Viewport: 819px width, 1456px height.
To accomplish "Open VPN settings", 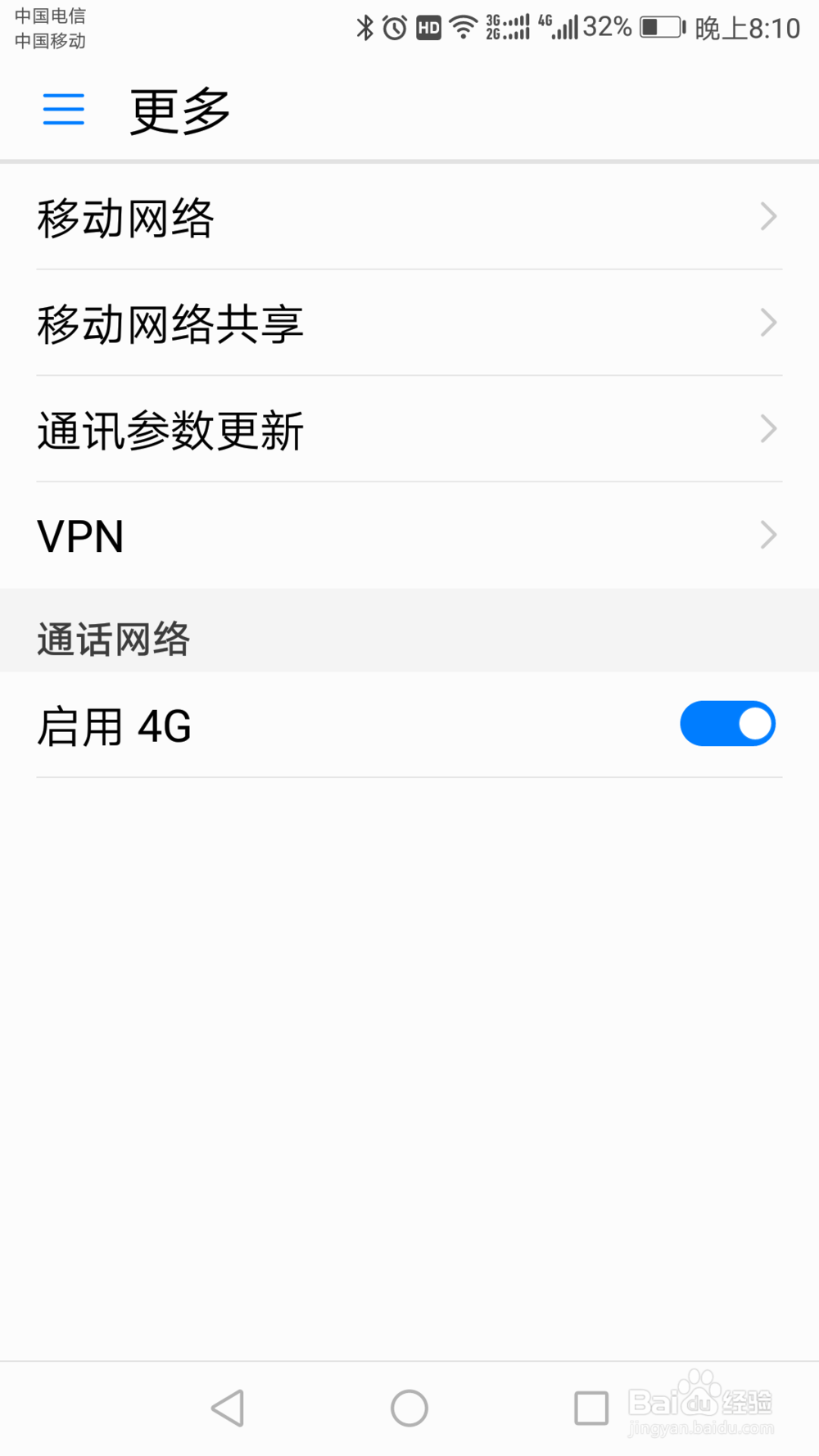I will 409,536.
